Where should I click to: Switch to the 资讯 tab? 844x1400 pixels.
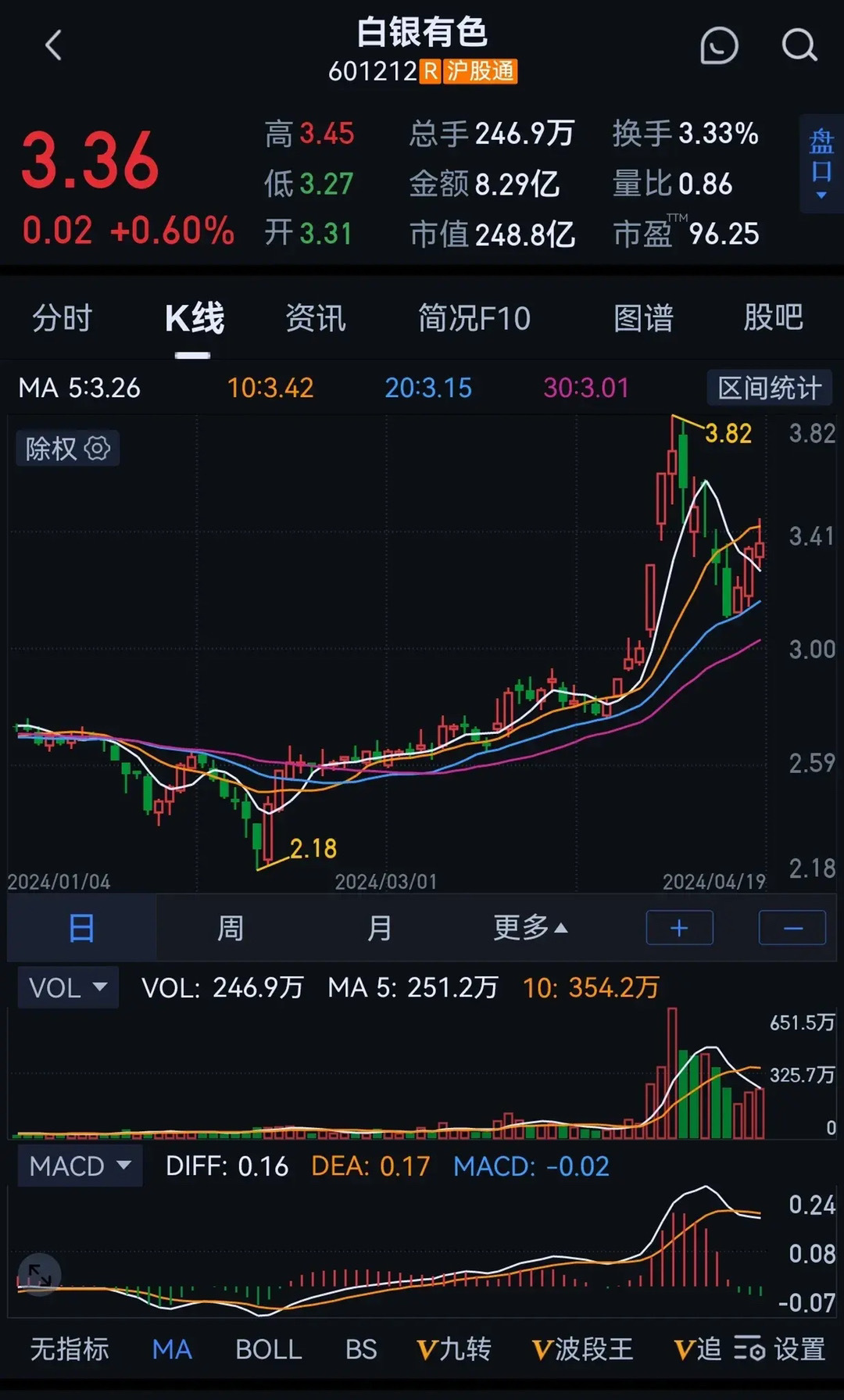tap(315, 318)
